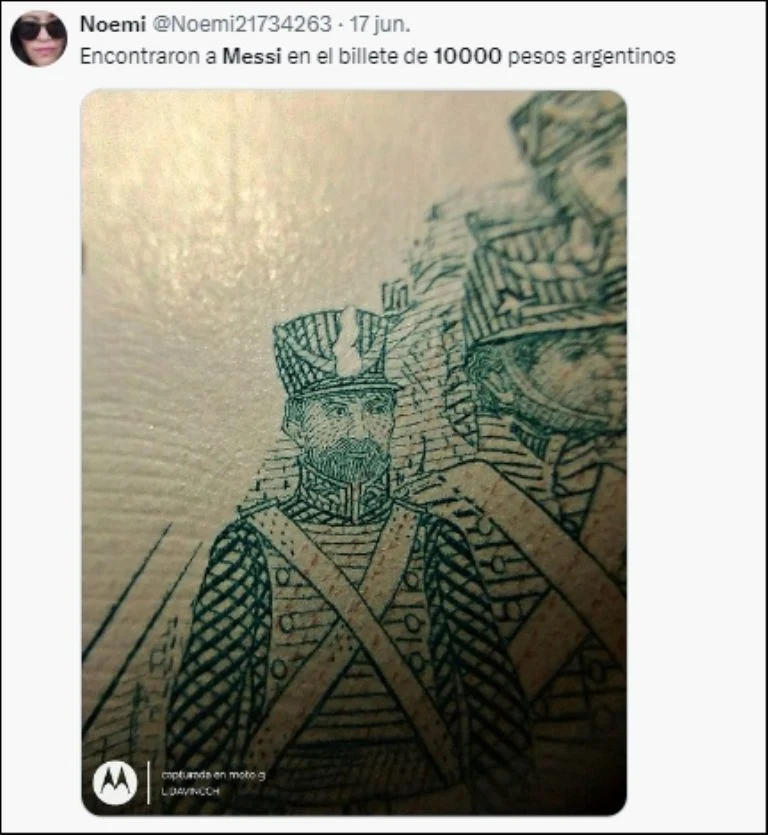Open Noemi's profile picture

click(x=38, y=38)
